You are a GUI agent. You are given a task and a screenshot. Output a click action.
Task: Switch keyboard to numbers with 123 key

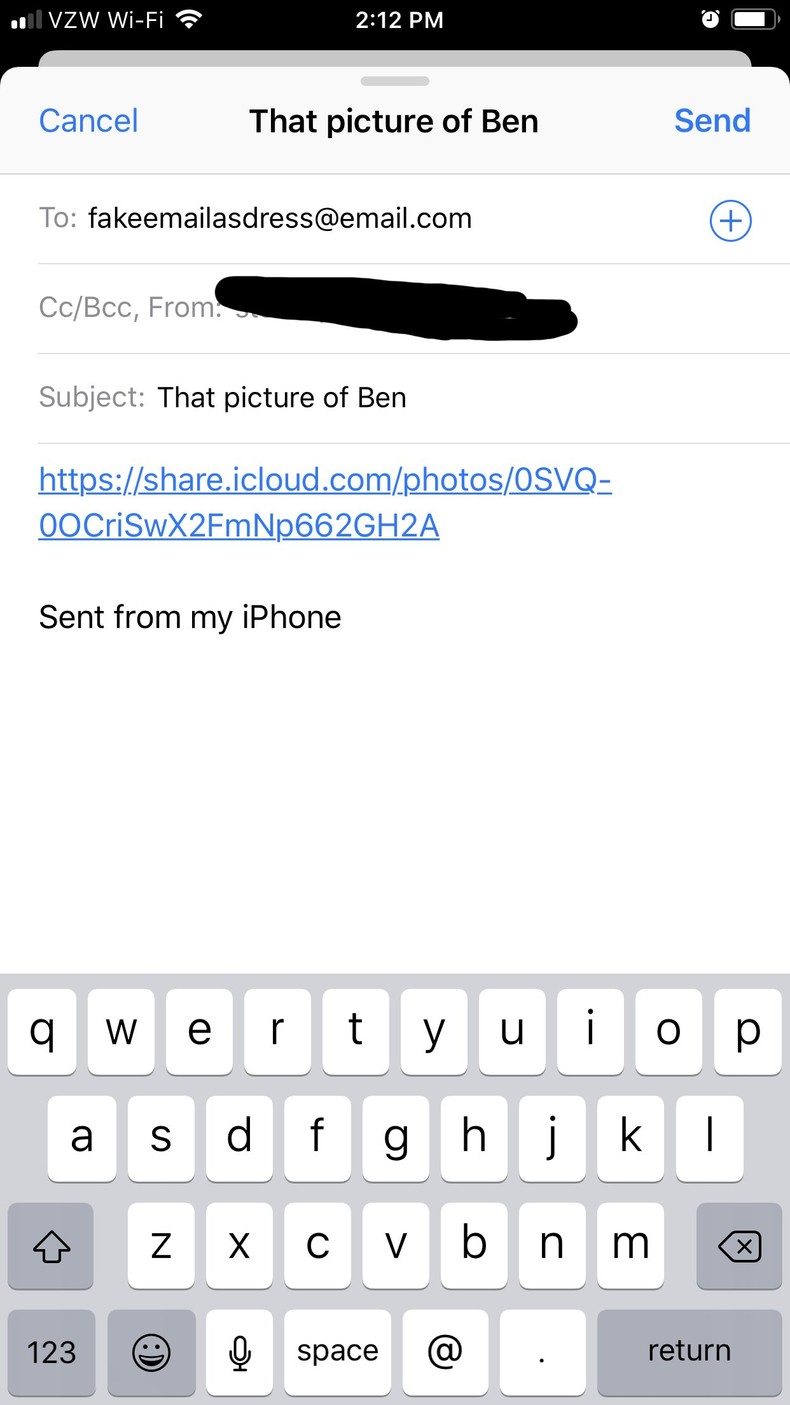(51, 1352)
